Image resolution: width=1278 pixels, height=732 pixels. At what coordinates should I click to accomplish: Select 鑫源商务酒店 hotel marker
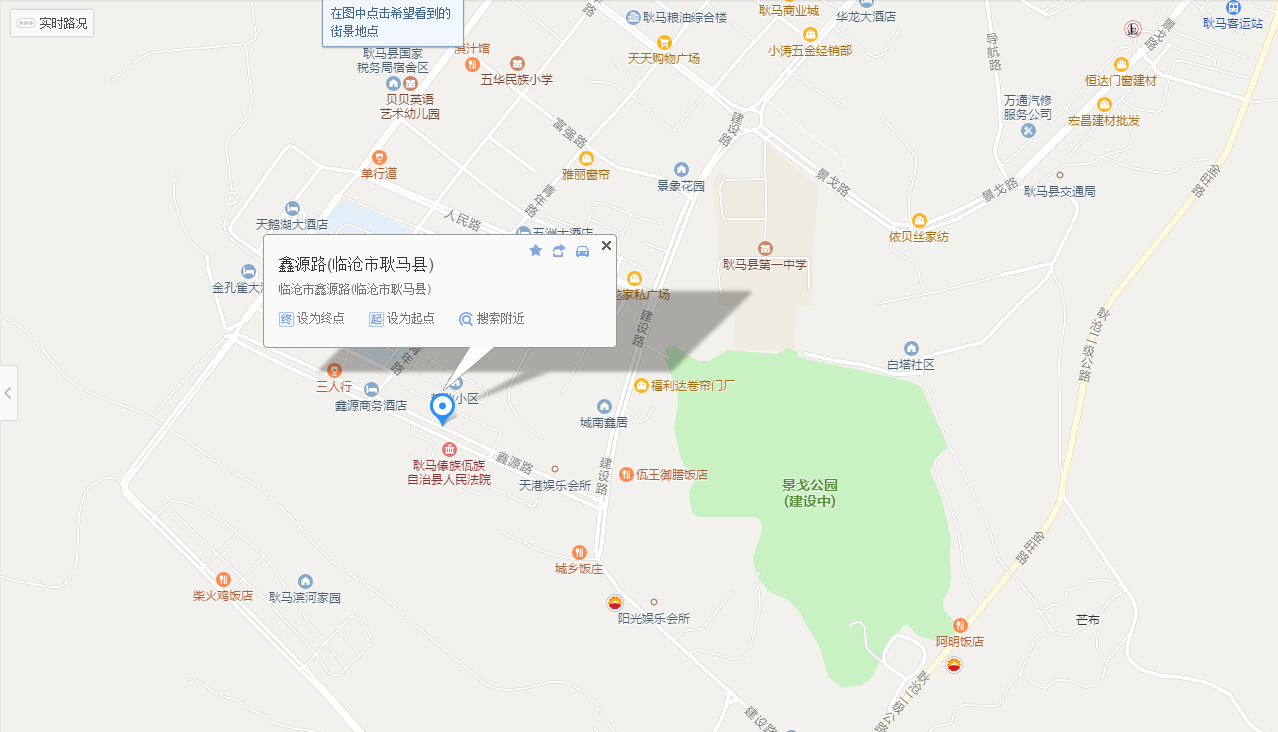[x=371, y=389]
